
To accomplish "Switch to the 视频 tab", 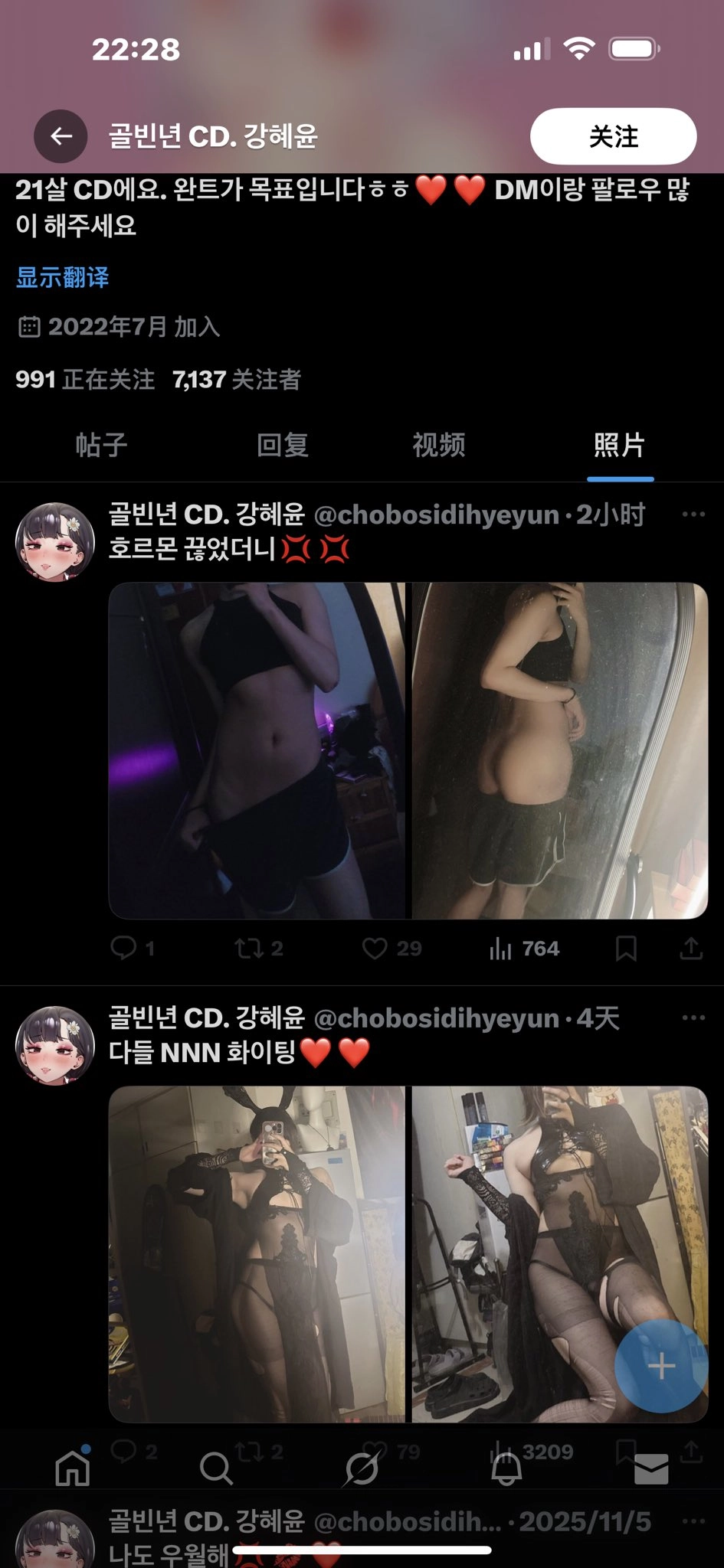I will pyautogui.click(x=438, y=445).
